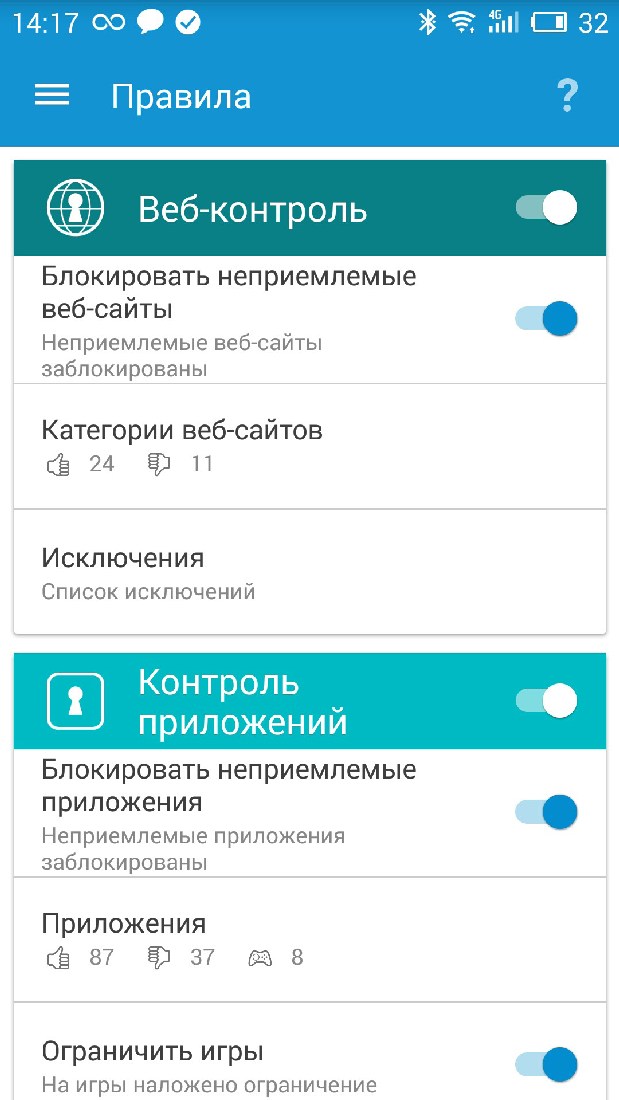Toggle Ограничить игры switch
The height and width of the screenshot is (1100, 619).
(x=547, y=1064)
